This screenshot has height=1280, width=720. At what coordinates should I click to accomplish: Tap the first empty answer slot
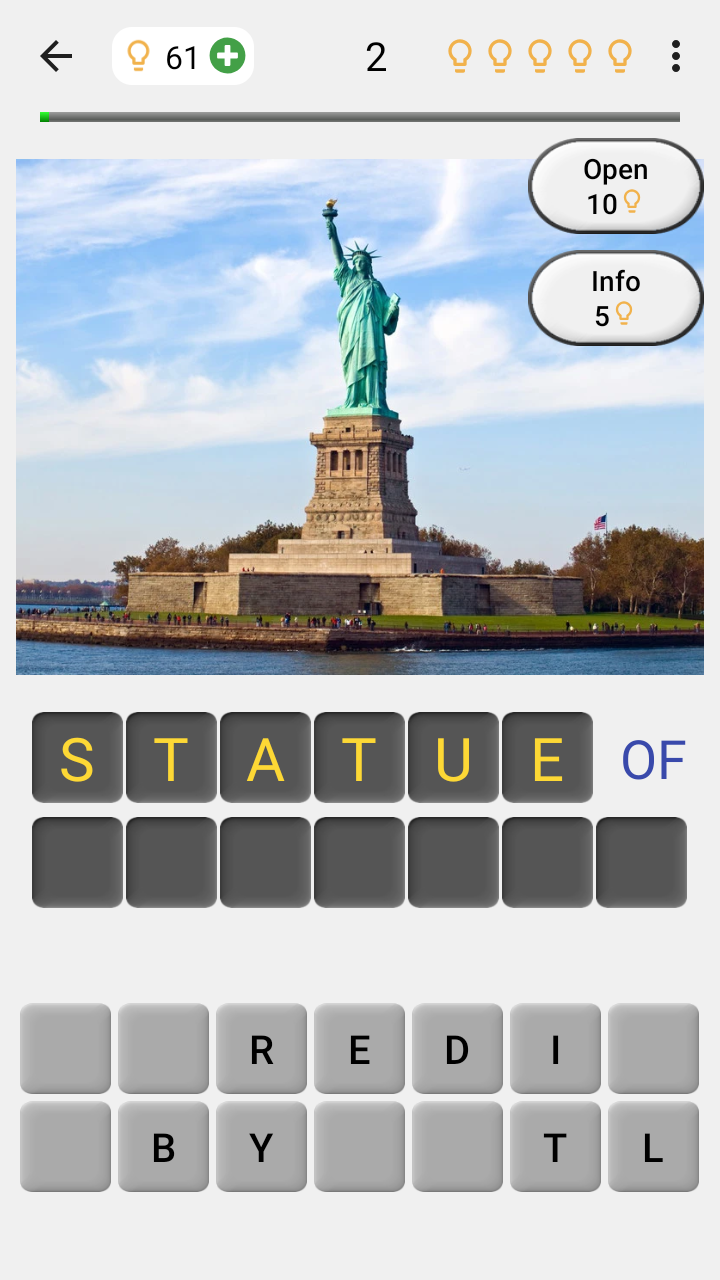click(78, 861)
